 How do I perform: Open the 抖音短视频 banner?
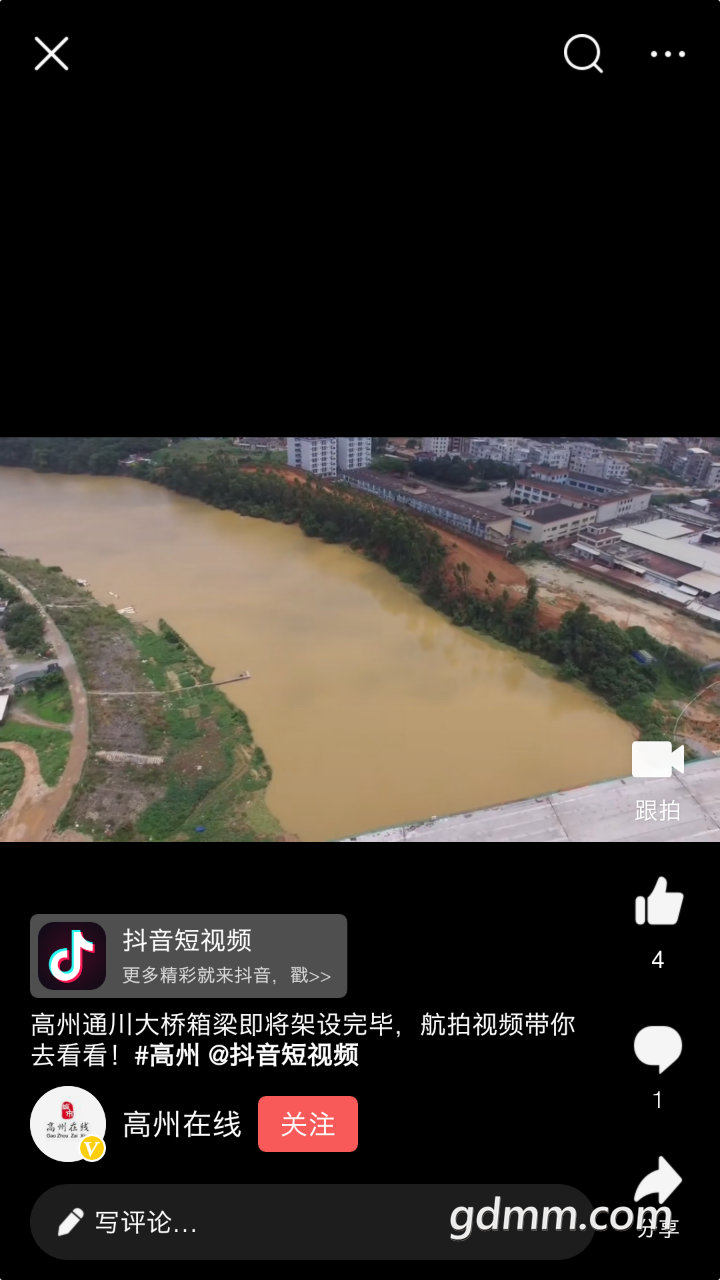click(x=188, y=956)
